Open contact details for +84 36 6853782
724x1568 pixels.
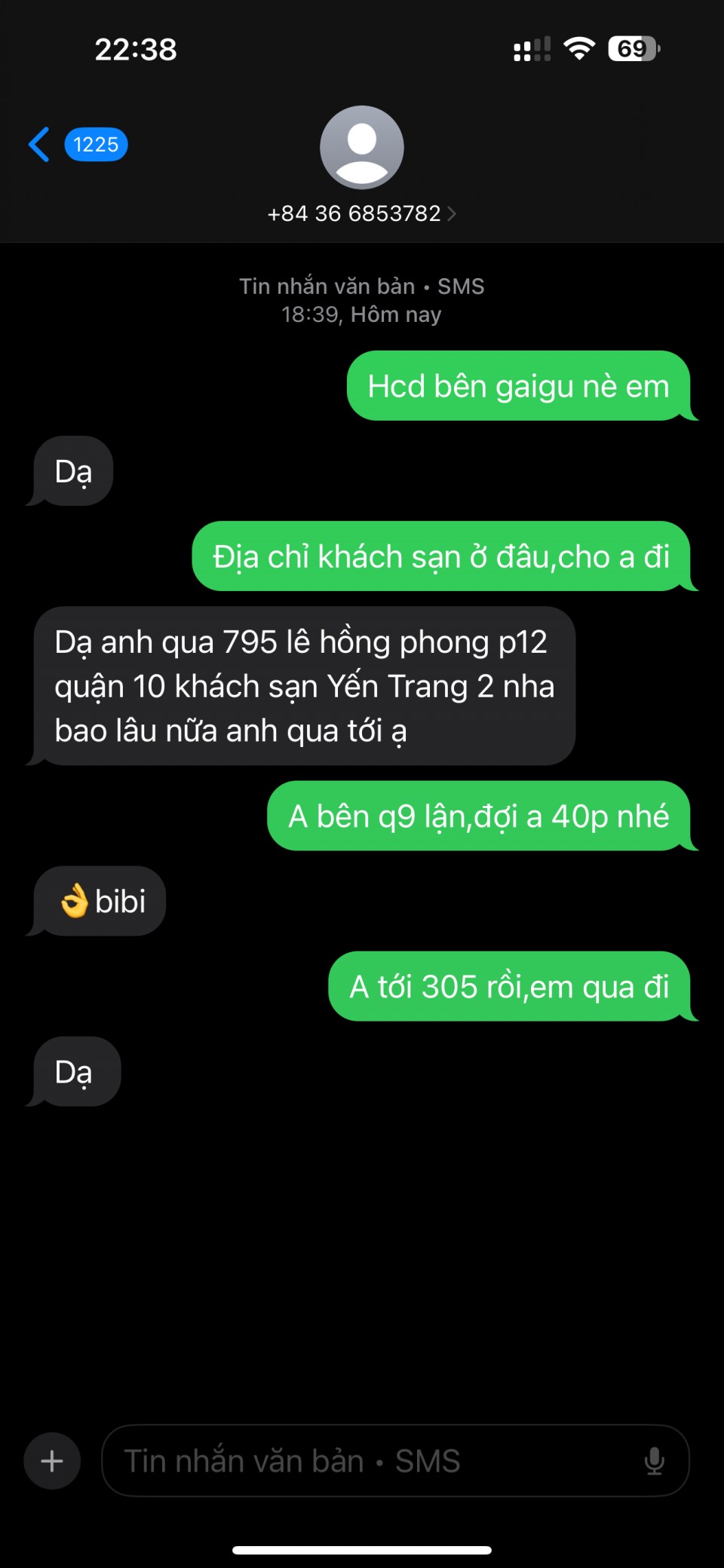click(x=361, y=213)
